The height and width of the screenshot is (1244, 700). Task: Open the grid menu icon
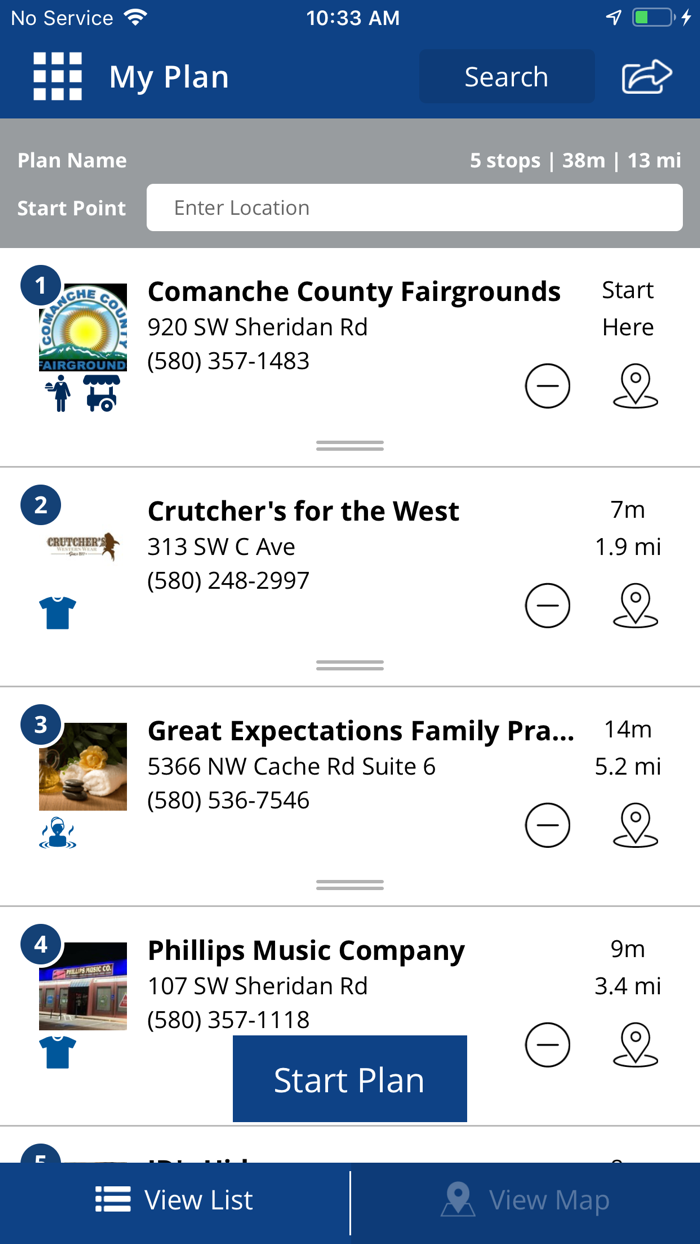point(57,77)
